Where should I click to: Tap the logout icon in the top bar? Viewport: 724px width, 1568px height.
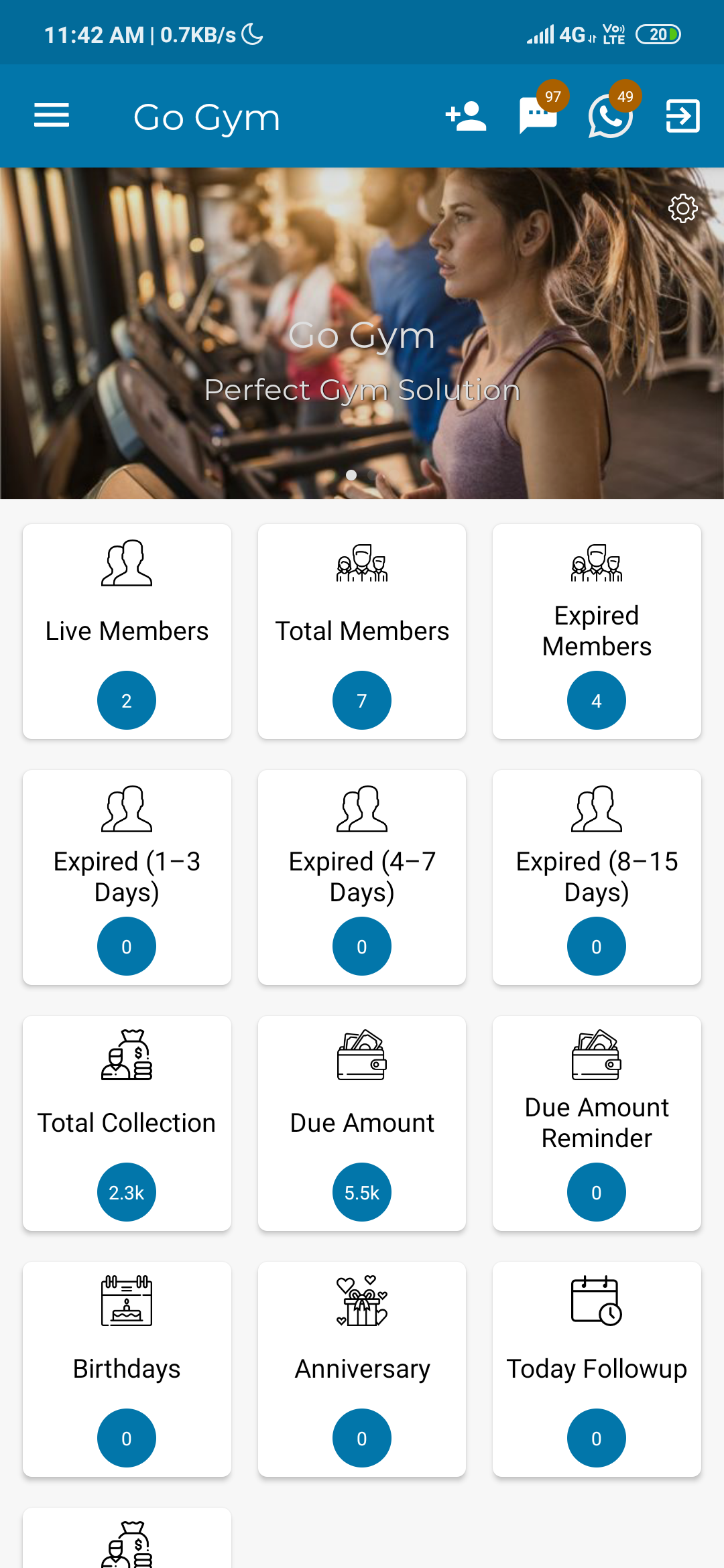click(682, 115)
